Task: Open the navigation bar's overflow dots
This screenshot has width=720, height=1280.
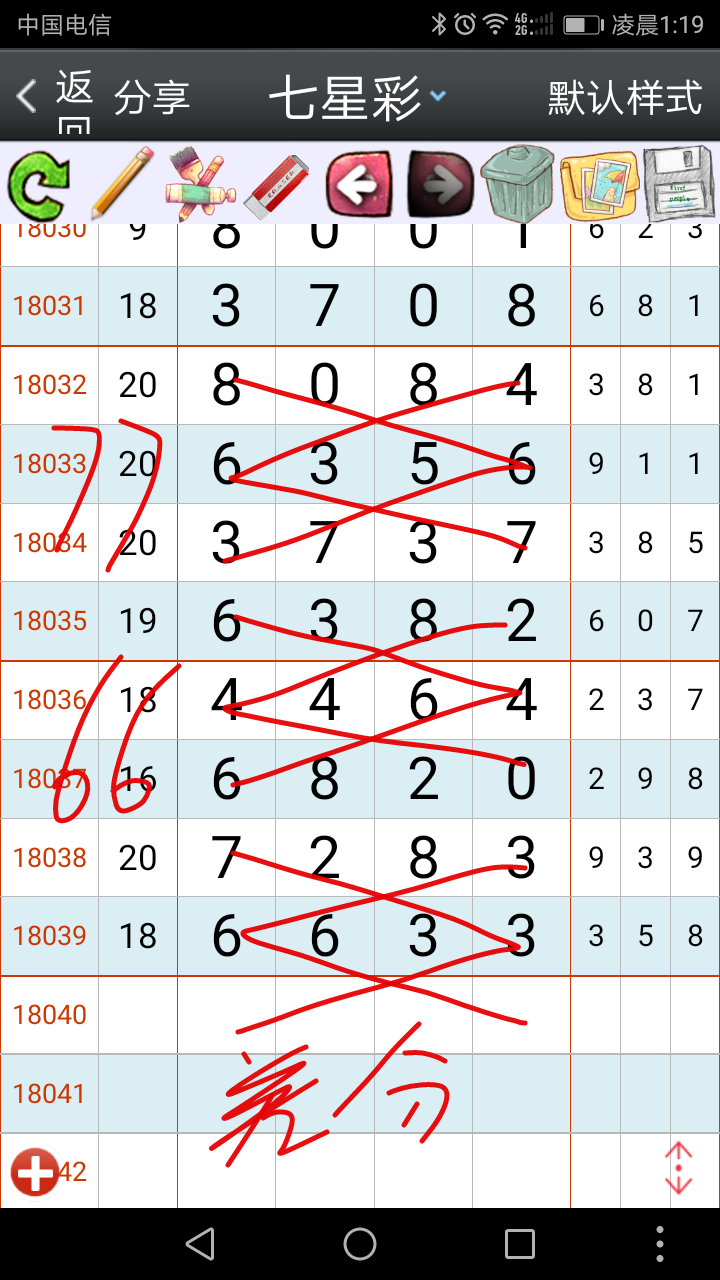Action: coord(659,1244)
